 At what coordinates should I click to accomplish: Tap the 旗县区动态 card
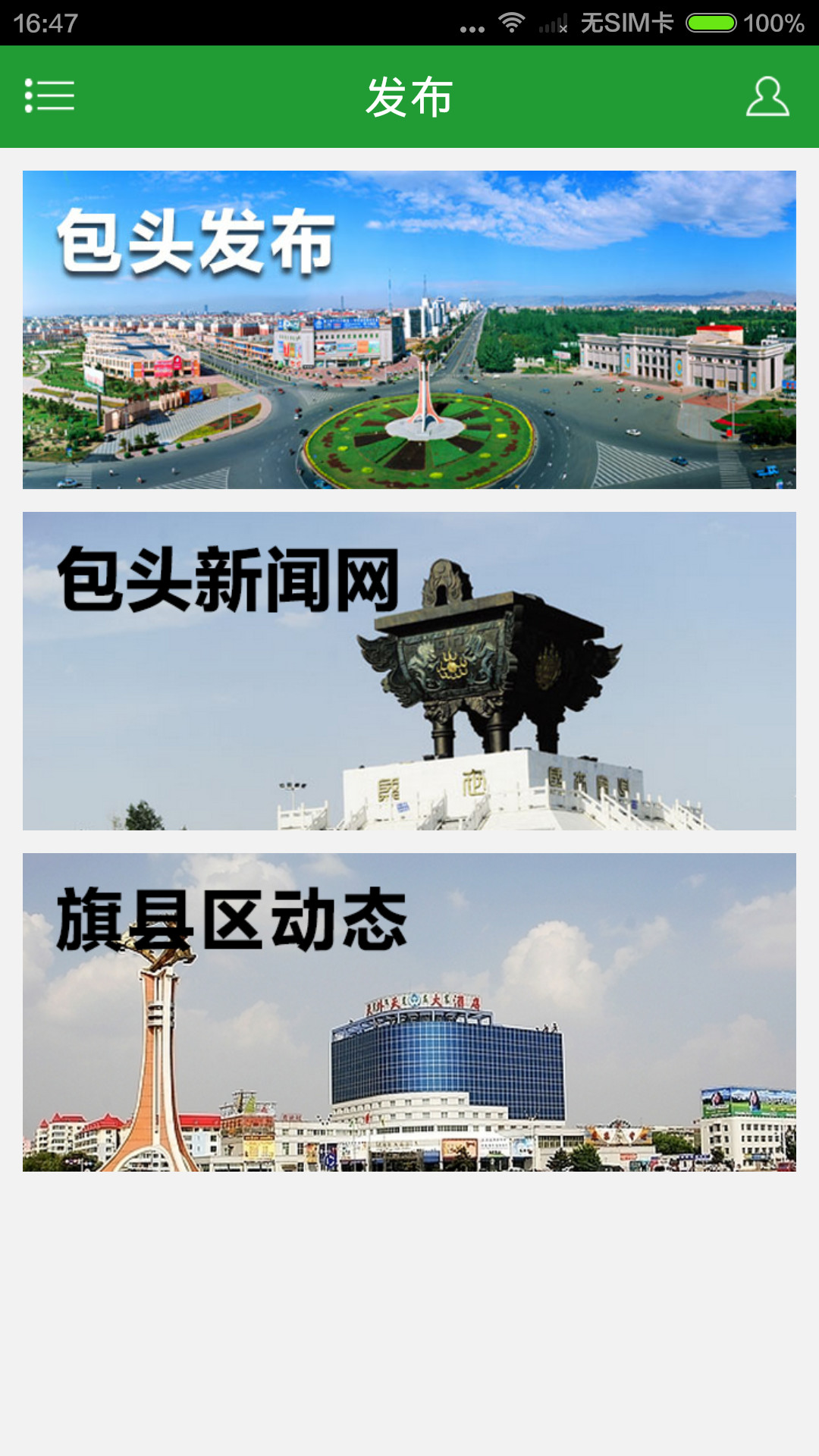click(409, 1012)
